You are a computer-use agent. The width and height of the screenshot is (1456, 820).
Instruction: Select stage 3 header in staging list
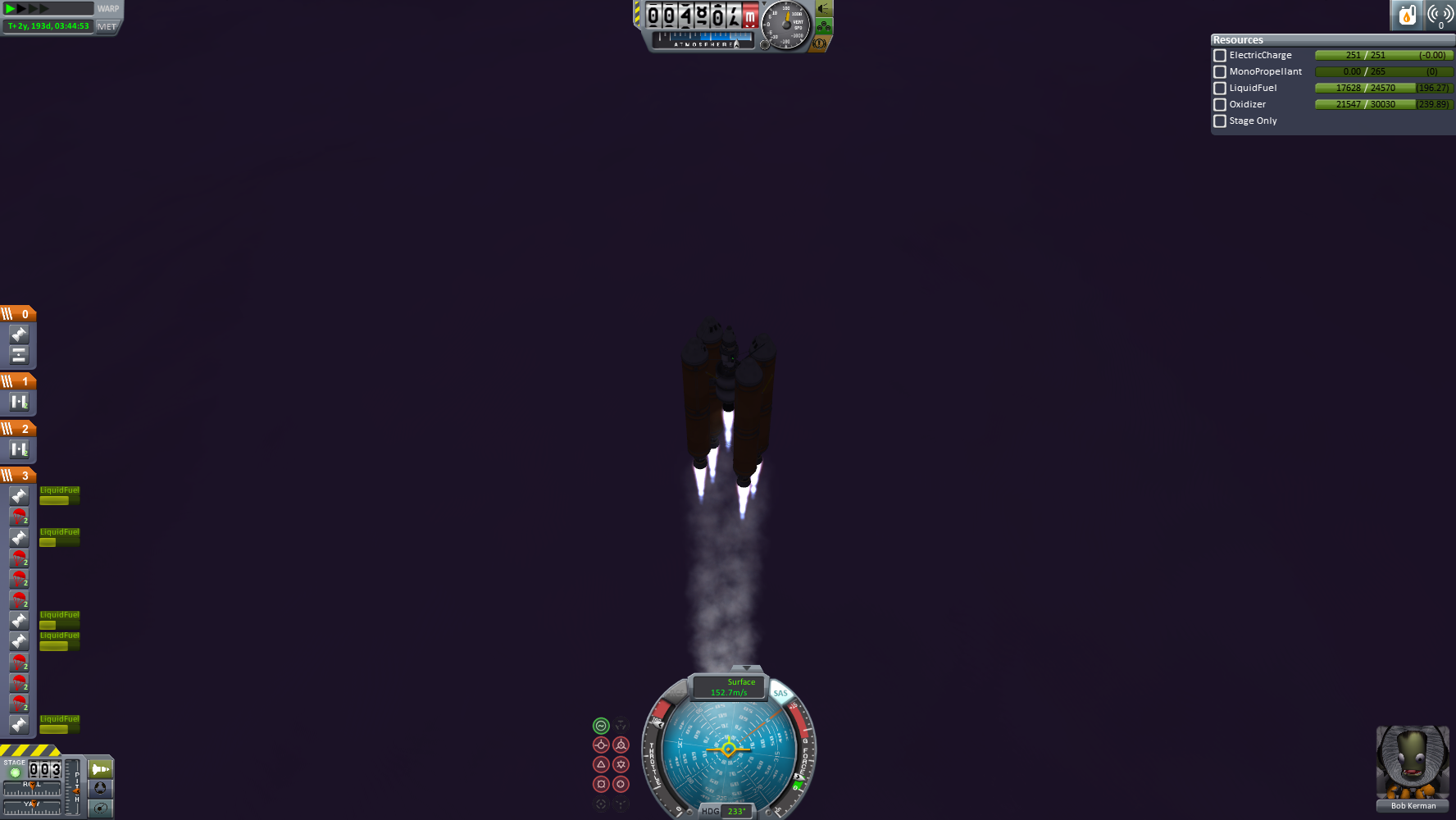[x=18, y=476]
